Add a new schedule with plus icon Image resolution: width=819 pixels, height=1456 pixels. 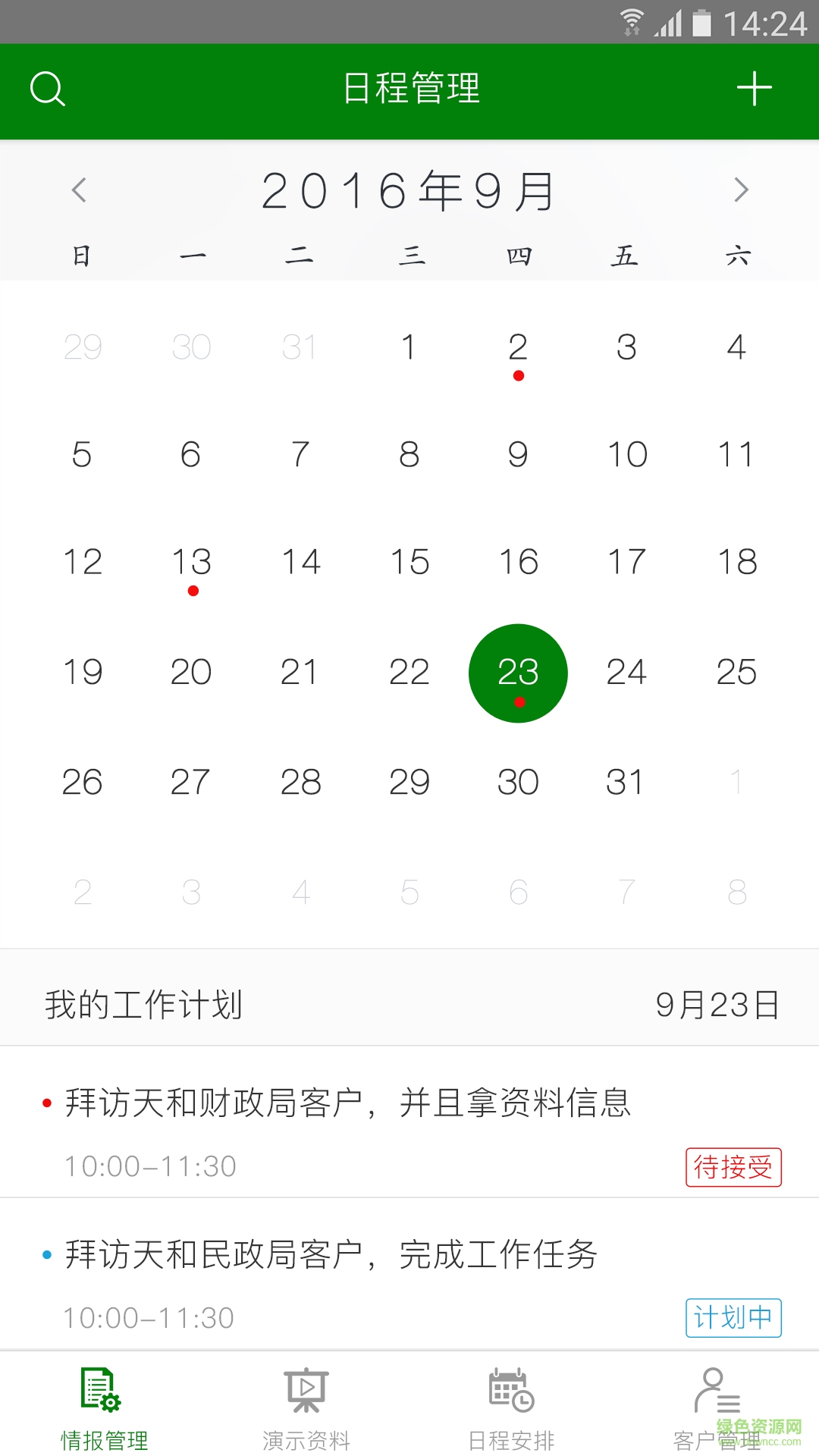(754, 89)
